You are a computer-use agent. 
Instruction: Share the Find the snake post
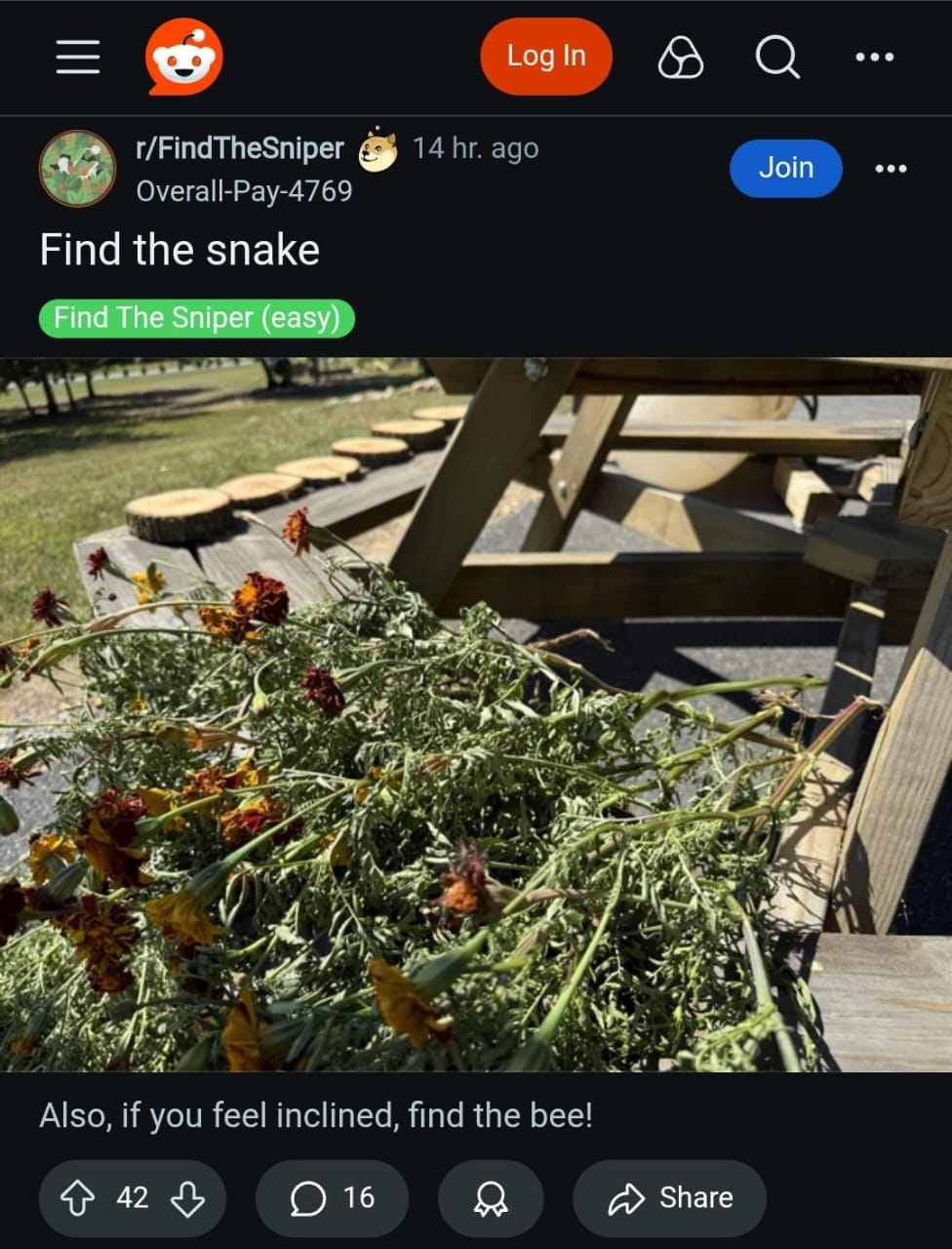669,1197
